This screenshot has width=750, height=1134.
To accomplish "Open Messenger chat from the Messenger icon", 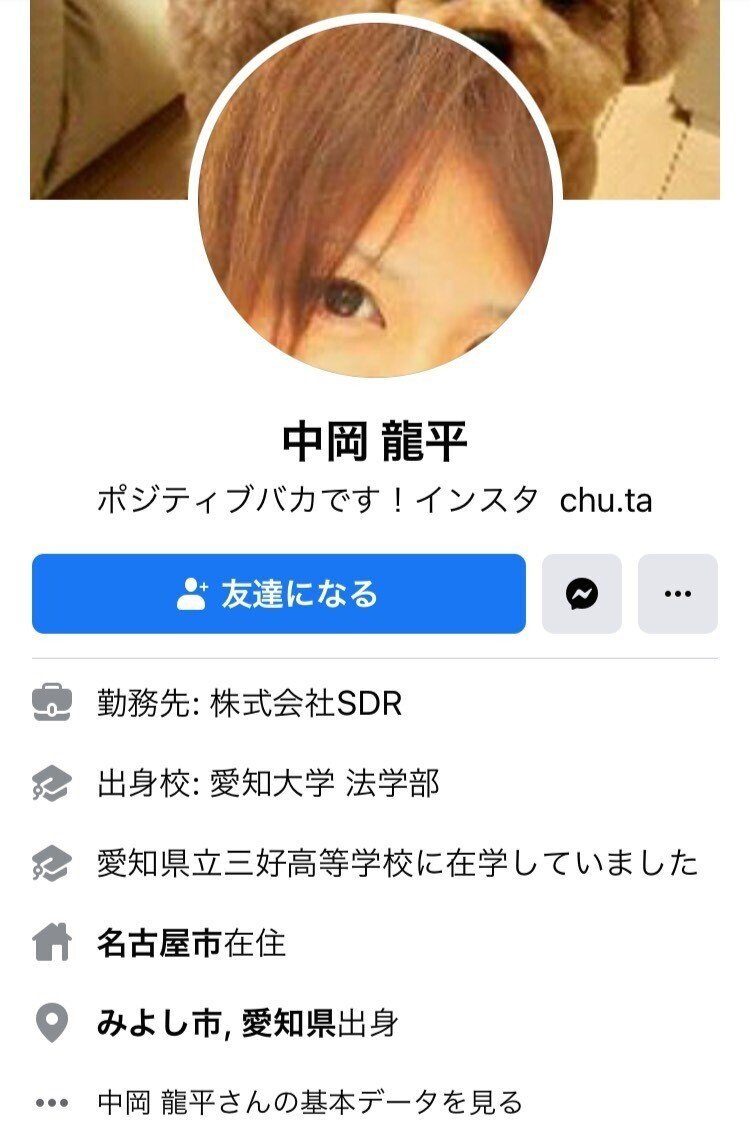I will [581, 592].
